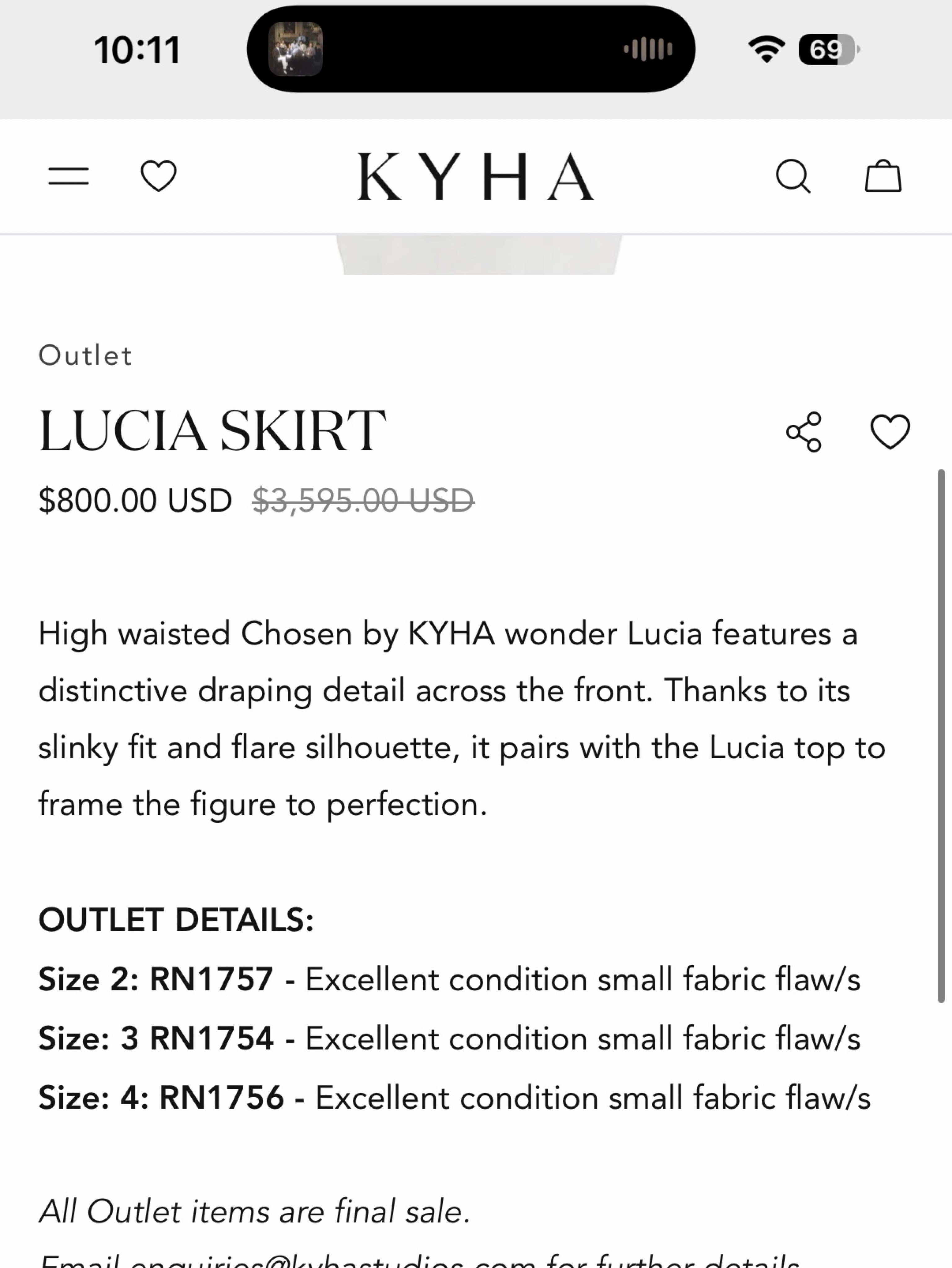The height and width of the screenshot is (1268, 952).
Task: View the shopping bag
Action: click(x=883, y=175)
